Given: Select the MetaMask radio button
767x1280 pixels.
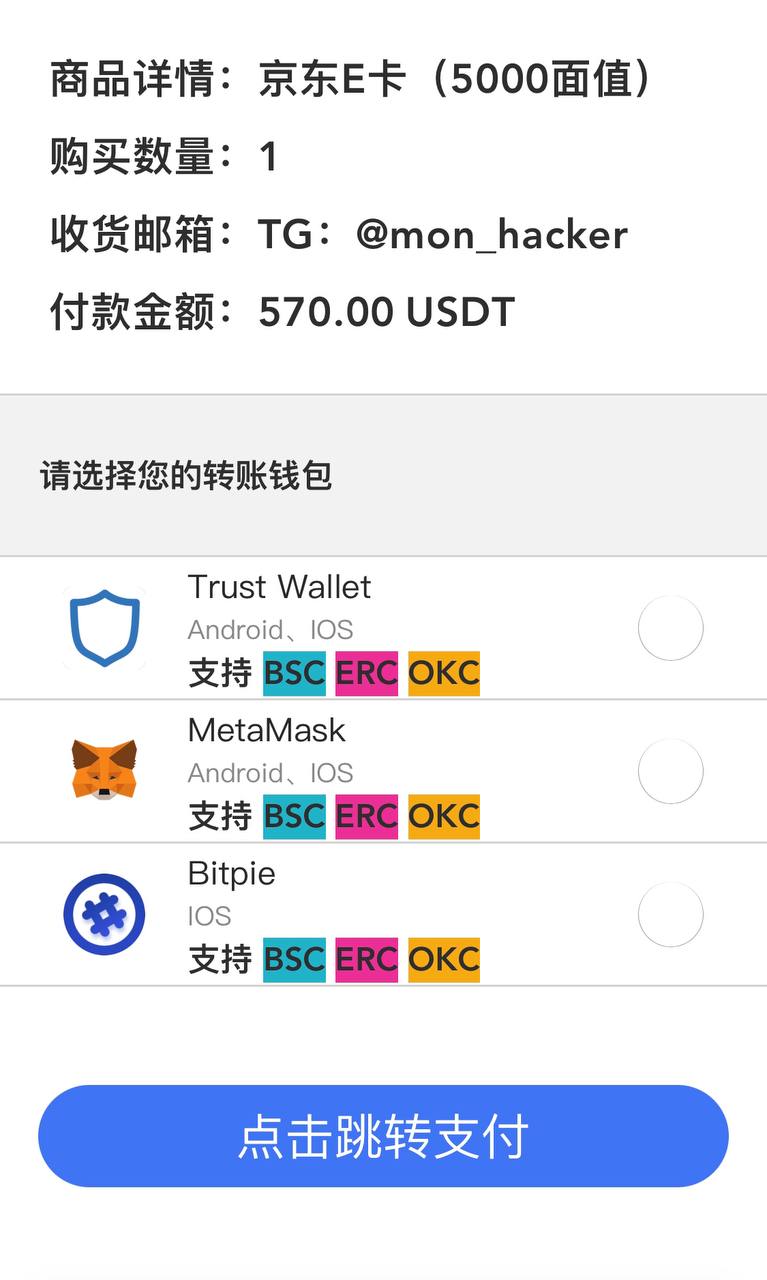Looking at the screenshot, I should click(x=670, y=770).
